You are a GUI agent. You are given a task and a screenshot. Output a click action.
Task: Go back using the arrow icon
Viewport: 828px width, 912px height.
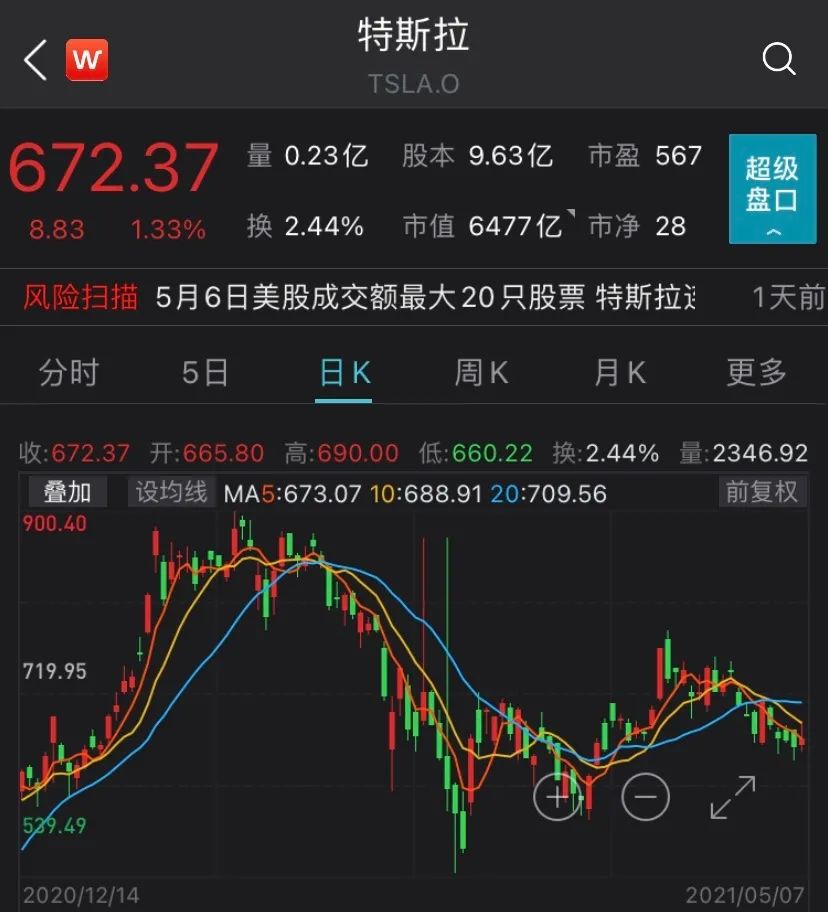tap(36, 61)
